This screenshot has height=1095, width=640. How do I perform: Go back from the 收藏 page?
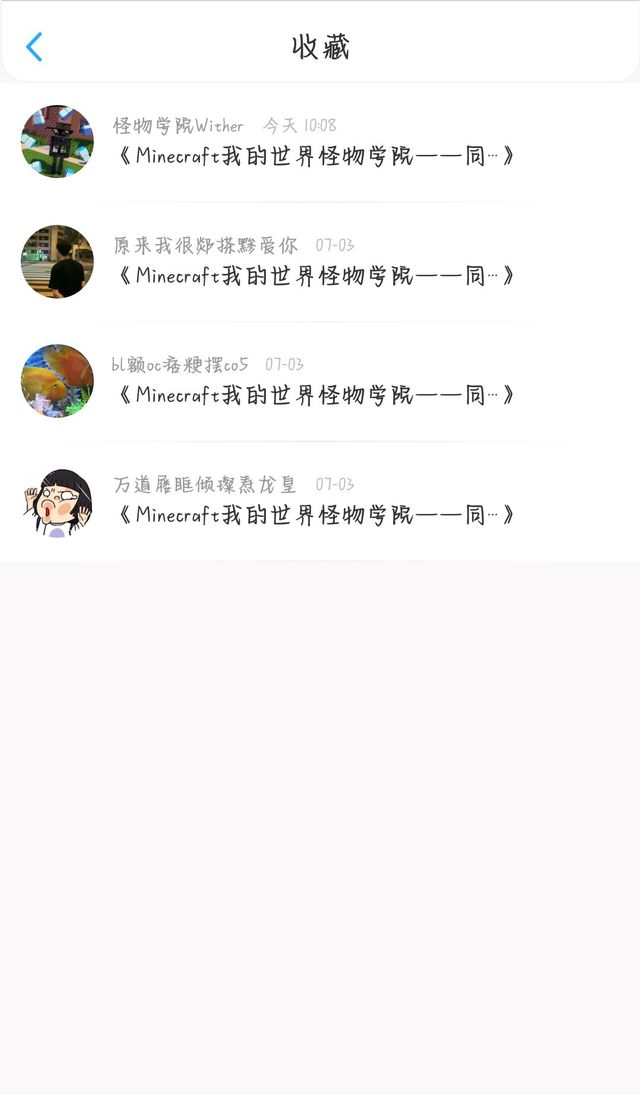(34, 47)
